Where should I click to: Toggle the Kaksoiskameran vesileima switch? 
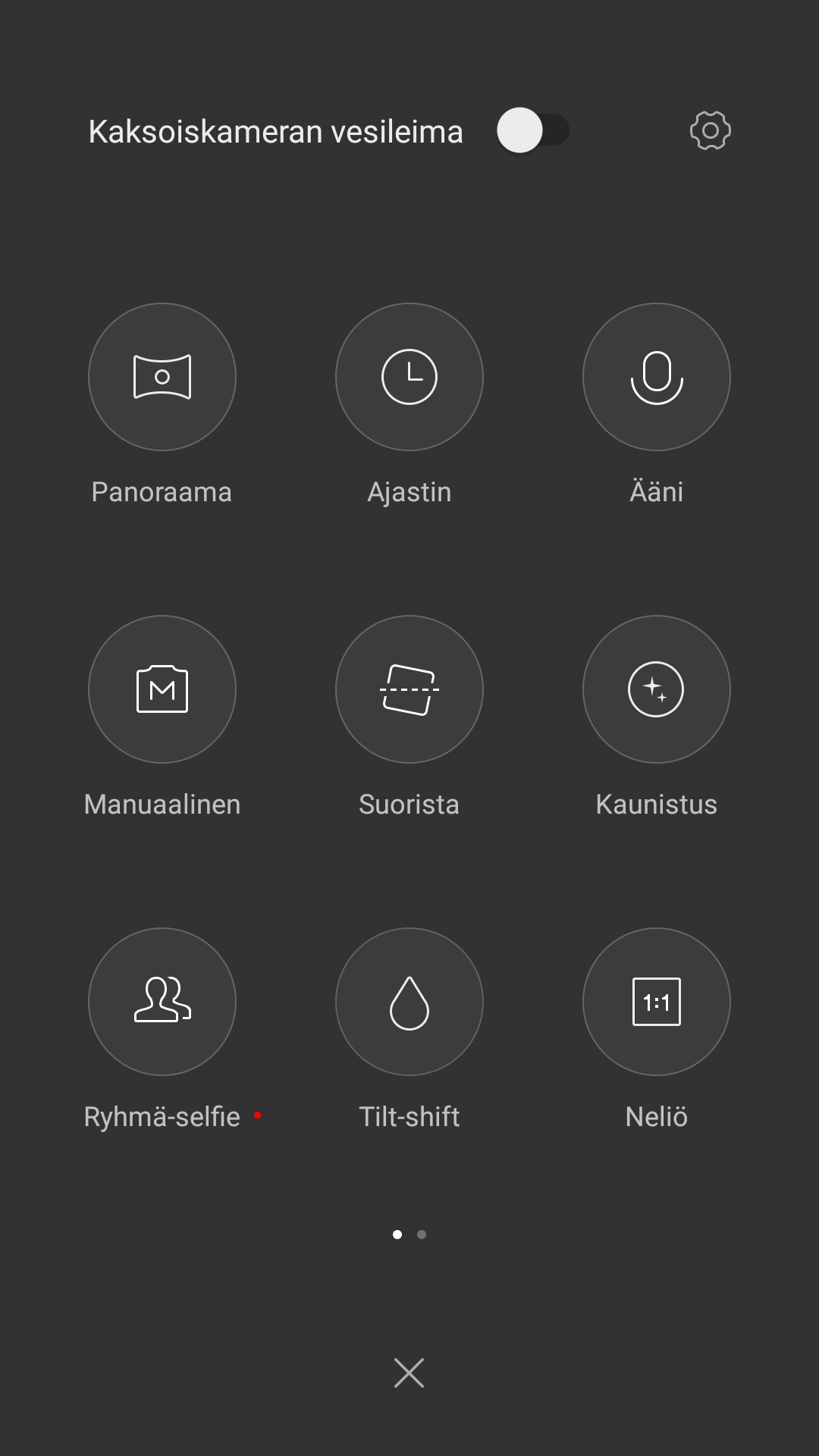click(533, 130)
